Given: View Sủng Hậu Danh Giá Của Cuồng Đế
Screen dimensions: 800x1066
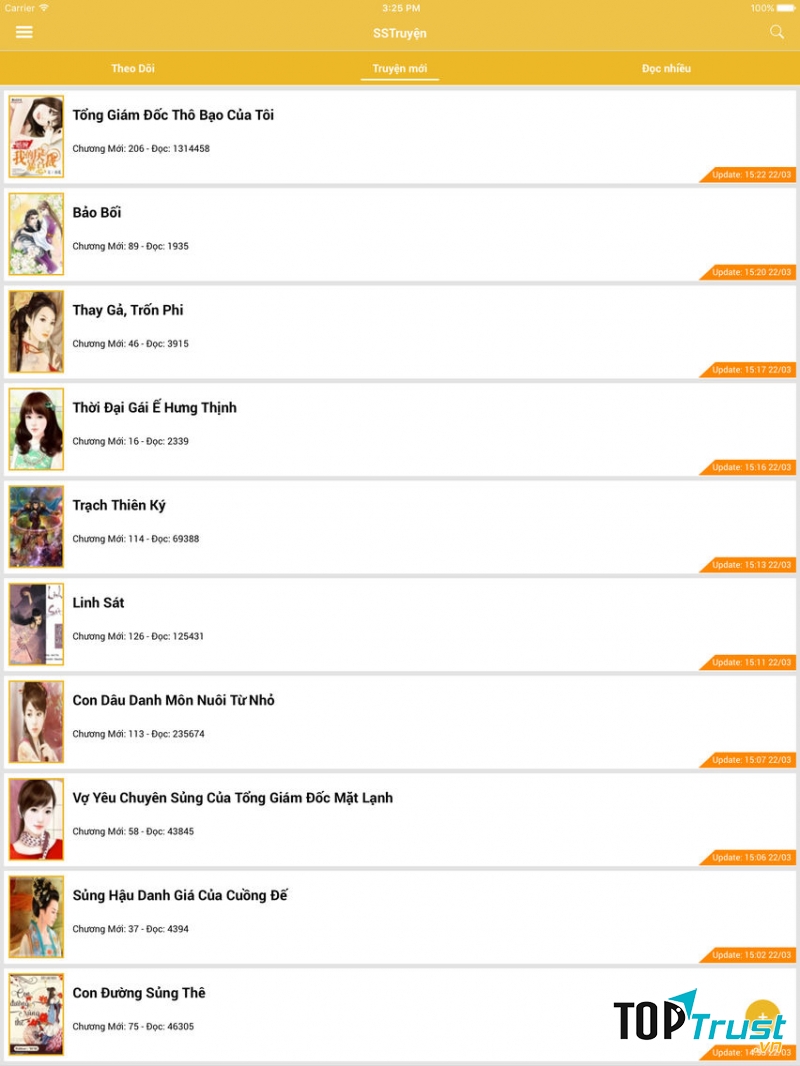Looking at the screenshot, I should click(x=180, y=896).
